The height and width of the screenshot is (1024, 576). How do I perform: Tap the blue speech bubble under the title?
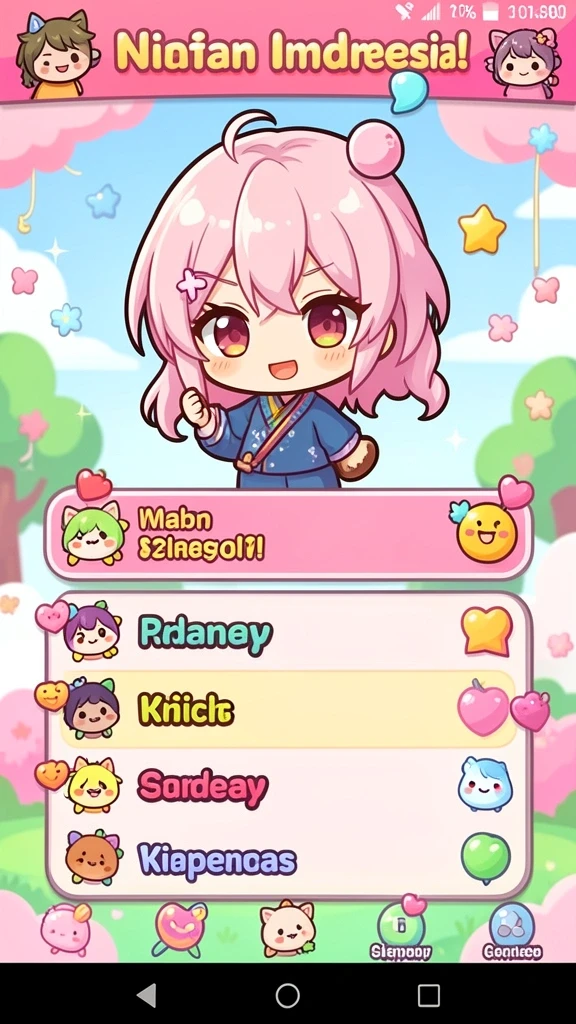click(x=408, y=91)
